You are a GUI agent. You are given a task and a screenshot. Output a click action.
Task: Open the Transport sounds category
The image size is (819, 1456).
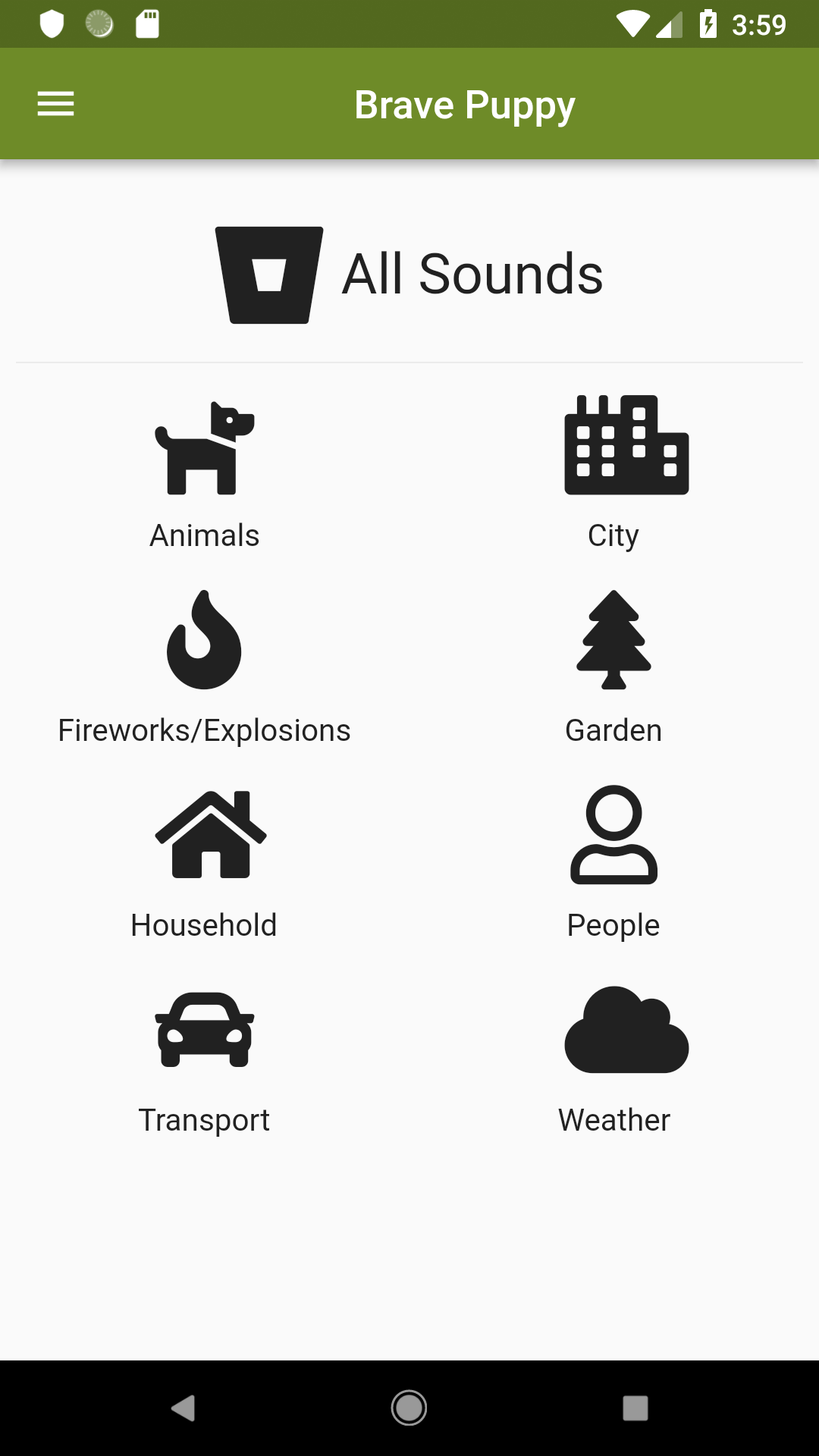point(205,1059)
